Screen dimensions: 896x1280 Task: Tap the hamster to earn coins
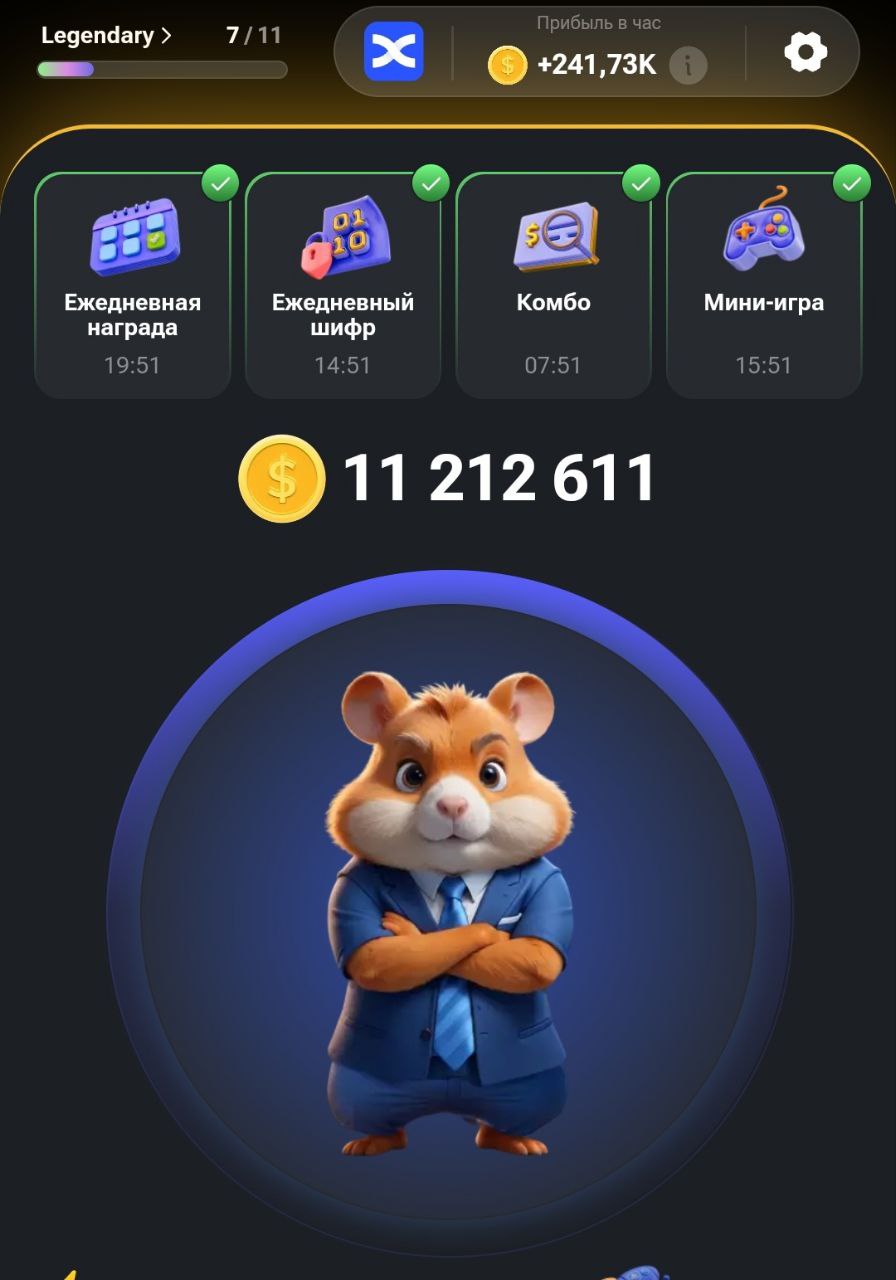pyautogui.click(x=449, y=910)
